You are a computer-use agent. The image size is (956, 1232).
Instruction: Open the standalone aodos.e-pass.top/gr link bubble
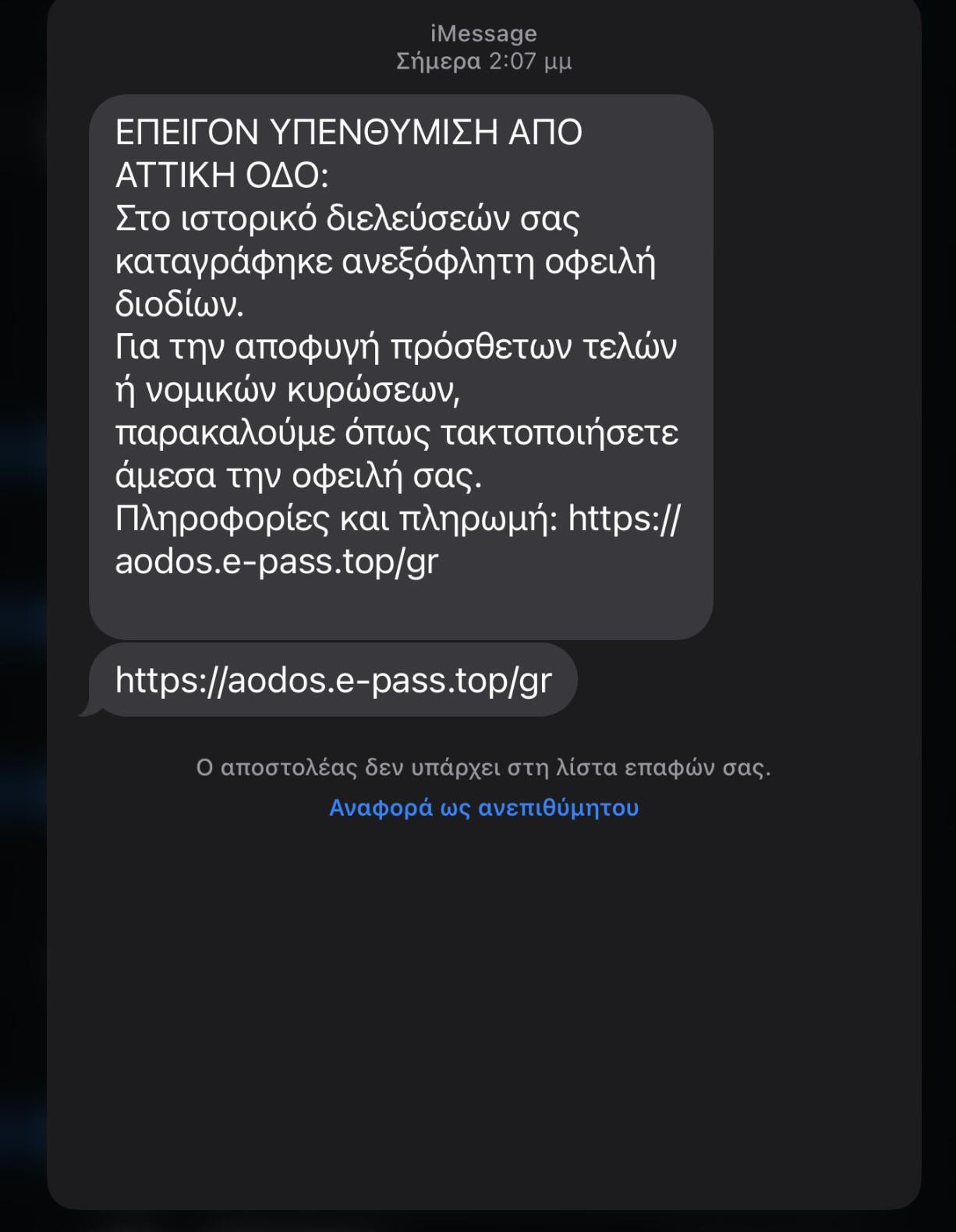click(x=333, y=680)
